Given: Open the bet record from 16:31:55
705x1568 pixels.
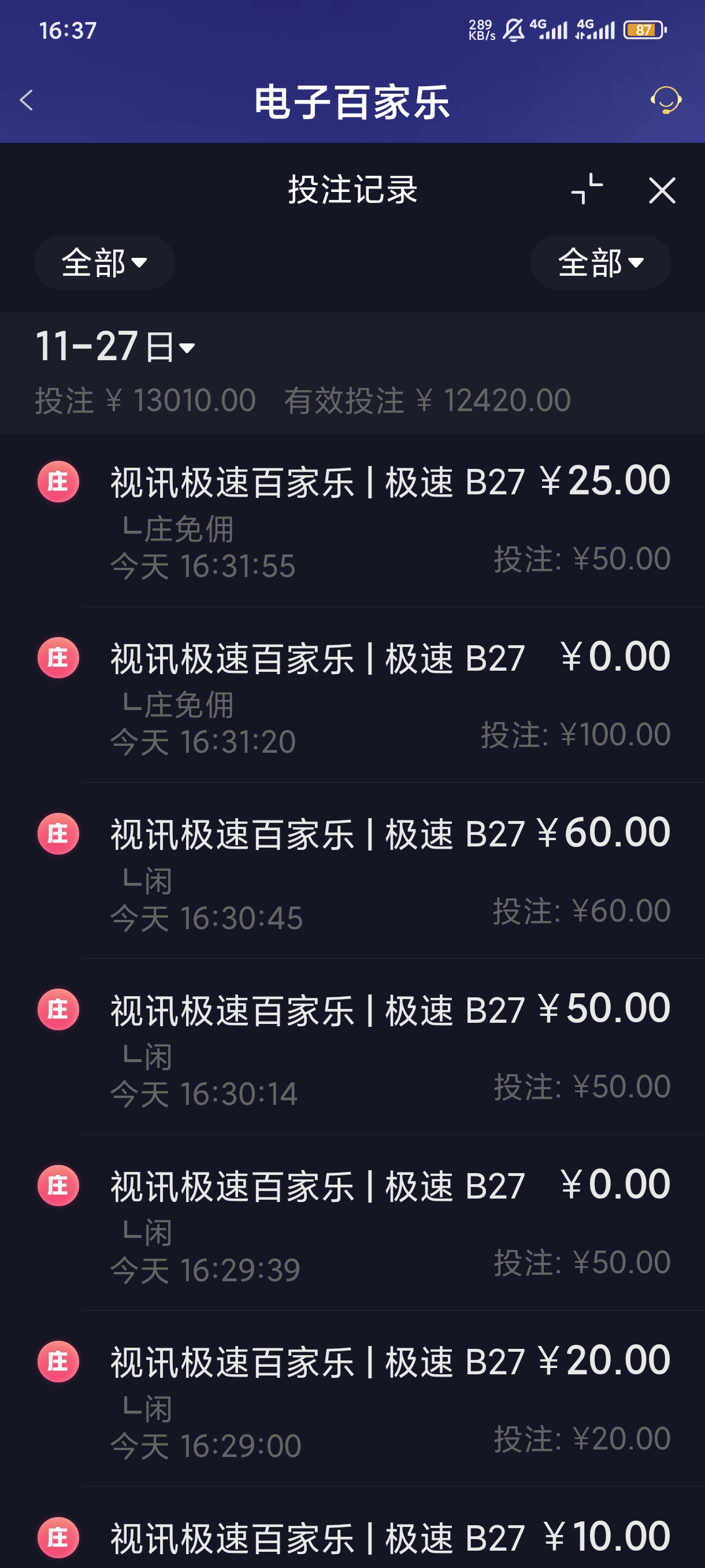Looking at the screenshot, I should tap(389, 520).
